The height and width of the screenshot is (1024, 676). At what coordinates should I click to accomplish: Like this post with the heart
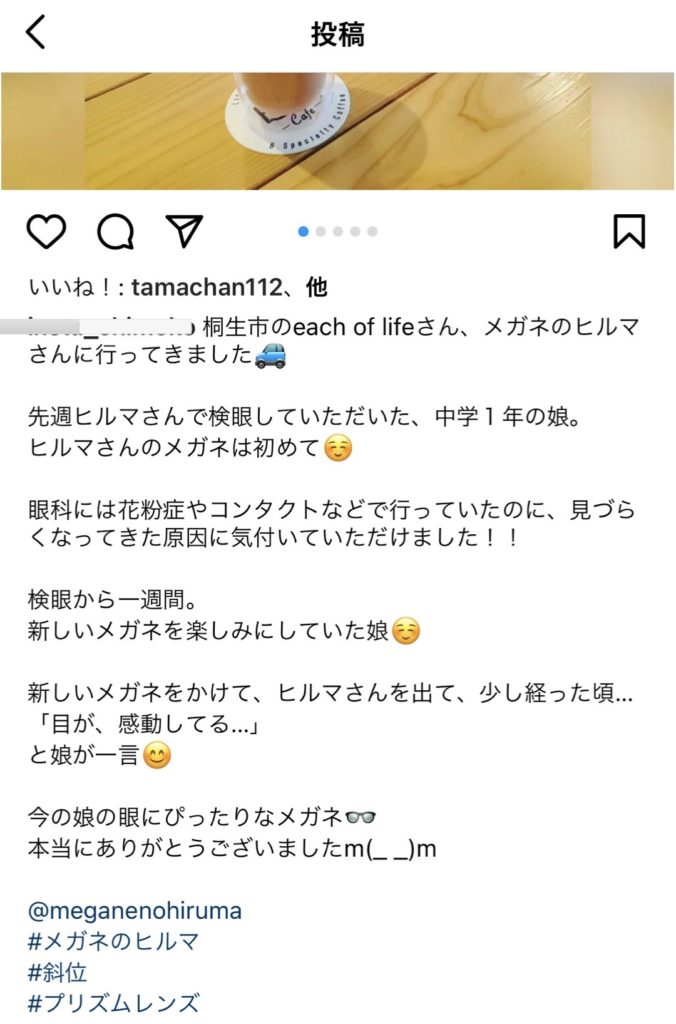46,232
